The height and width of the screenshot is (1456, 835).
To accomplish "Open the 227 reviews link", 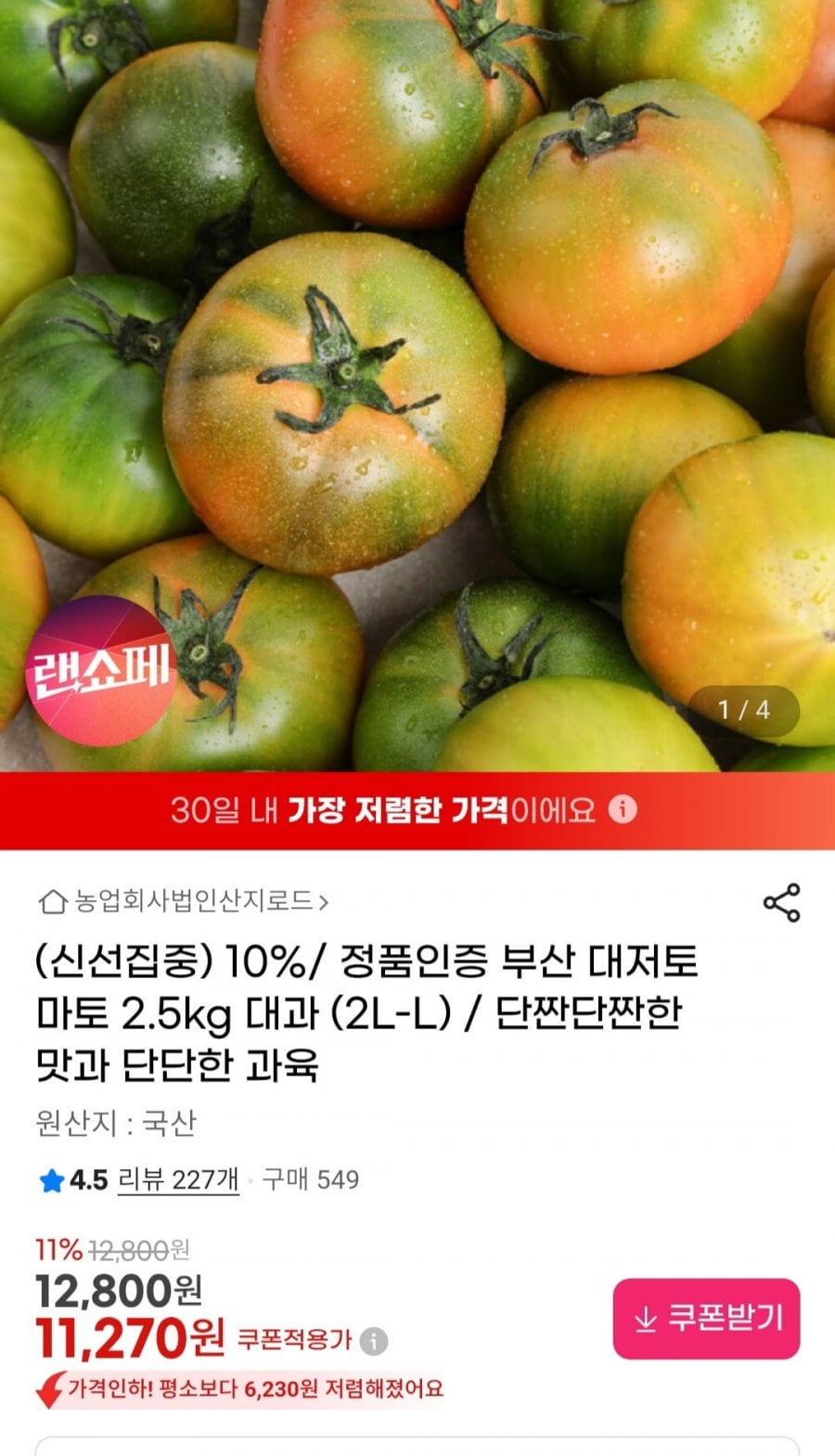I will pyautogui.click(x=178, y=1179).
